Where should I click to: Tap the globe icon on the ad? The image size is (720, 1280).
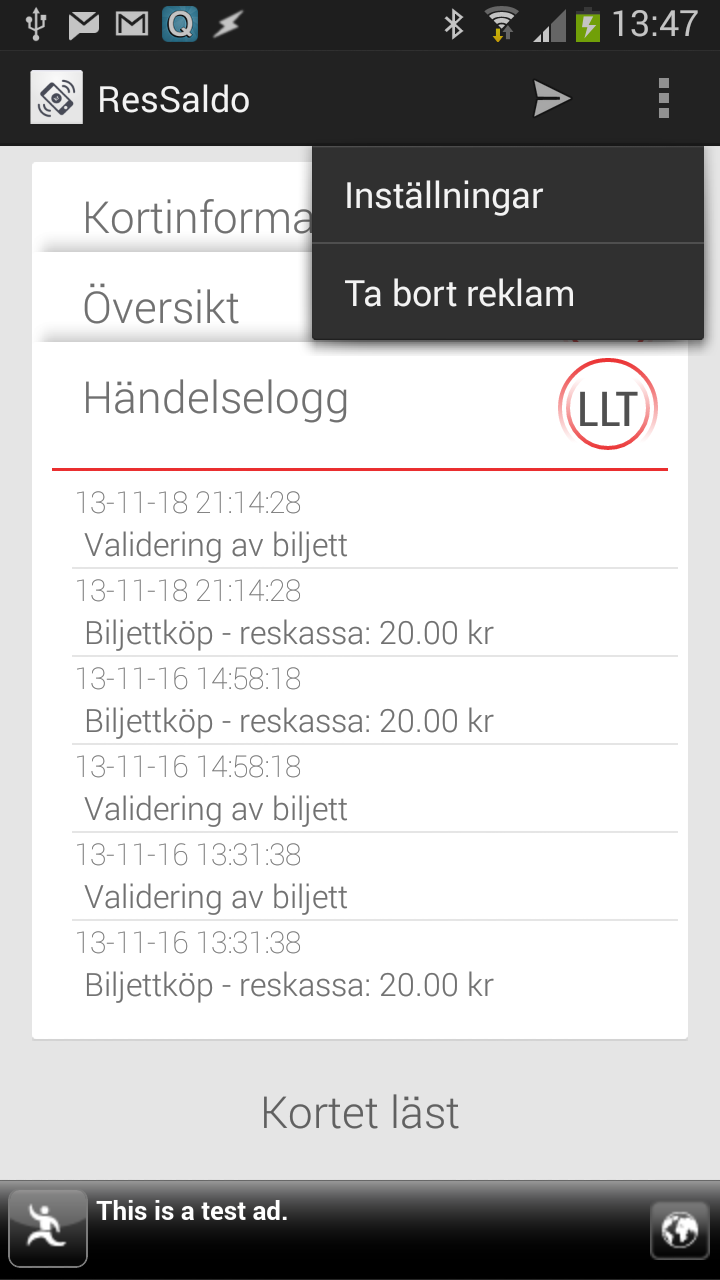coord(680,1229)
